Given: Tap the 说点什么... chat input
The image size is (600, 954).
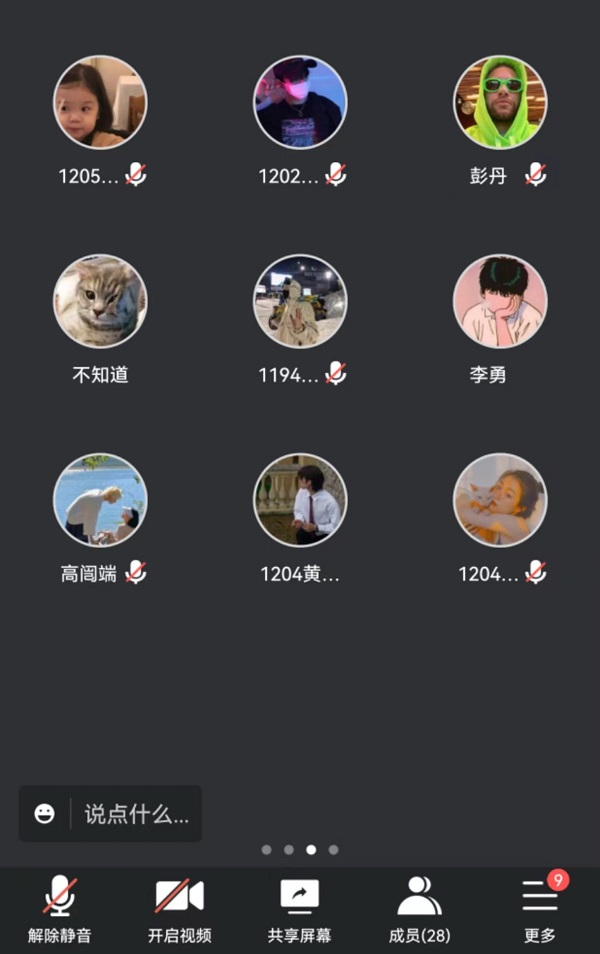Looking at the screenshot, I should 136,814.
